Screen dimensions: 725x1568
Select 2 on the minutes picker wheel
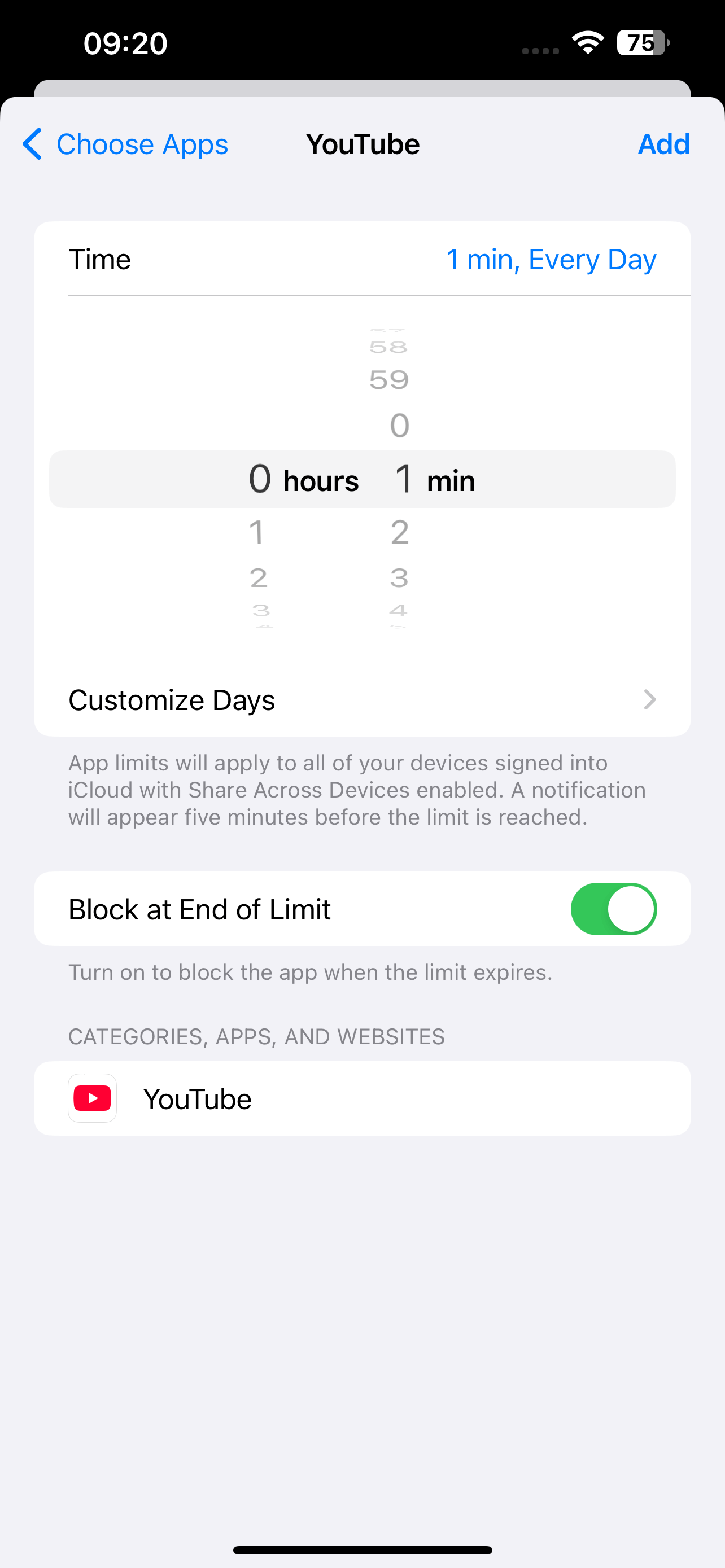point(399,531)
